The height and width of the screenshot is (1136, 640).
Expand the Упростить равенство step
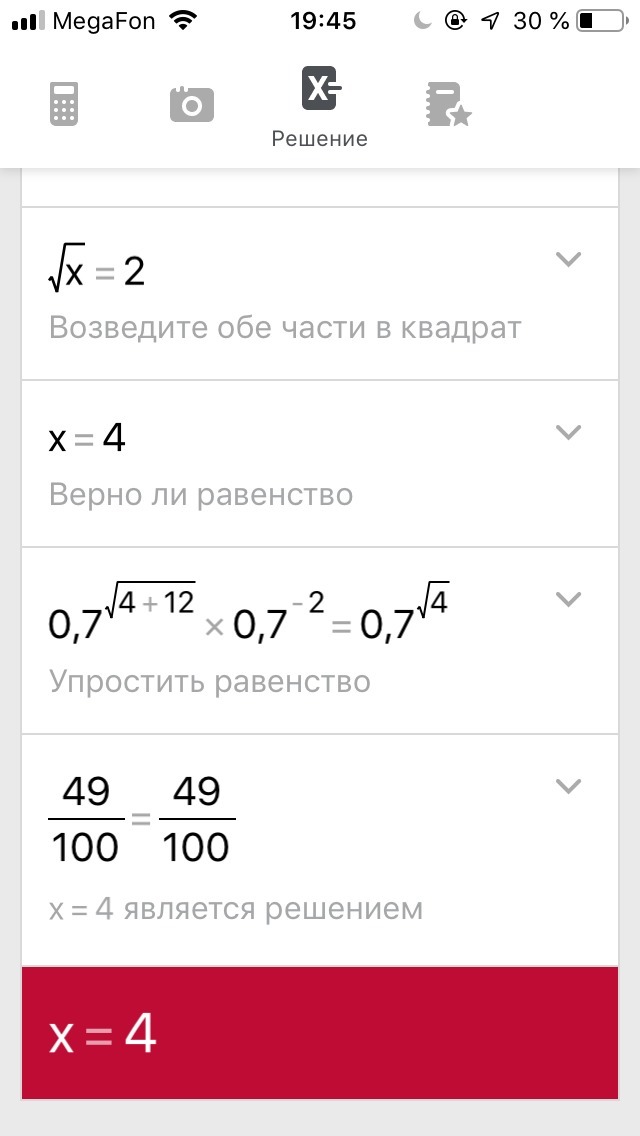(568, 600)
